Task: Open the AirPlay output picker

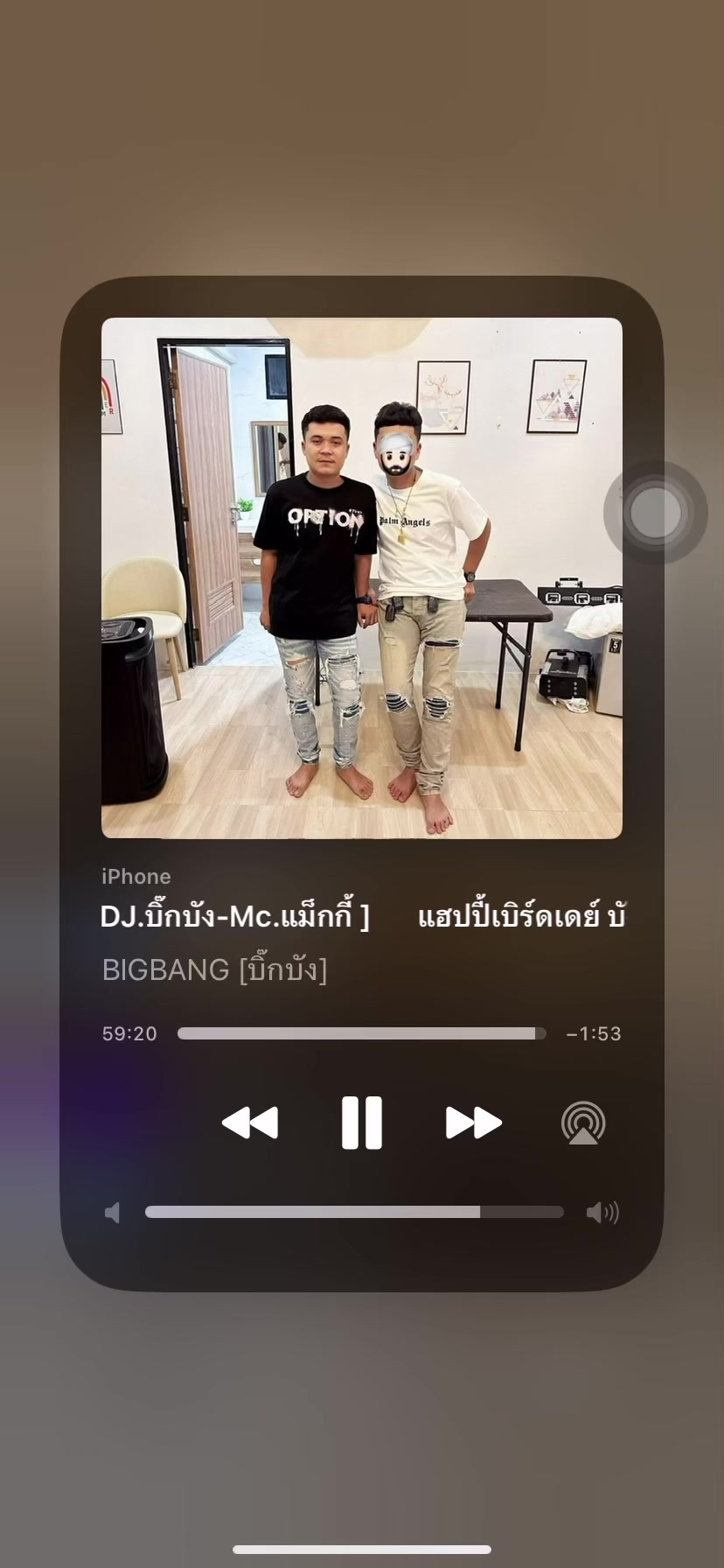Action: [583, 1123]
